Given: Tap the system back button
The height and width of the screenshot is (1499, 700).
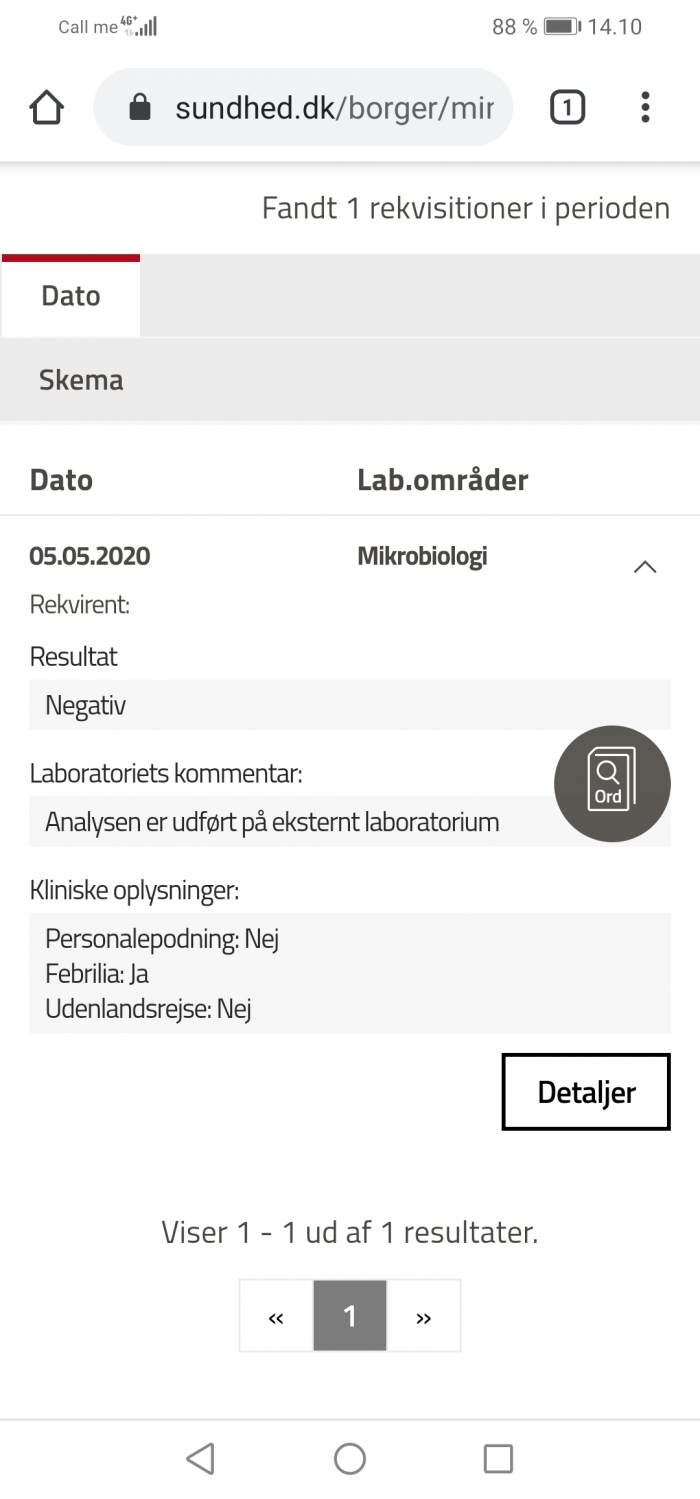Looking at the screenshot, I should click(x=201, y=1459).
